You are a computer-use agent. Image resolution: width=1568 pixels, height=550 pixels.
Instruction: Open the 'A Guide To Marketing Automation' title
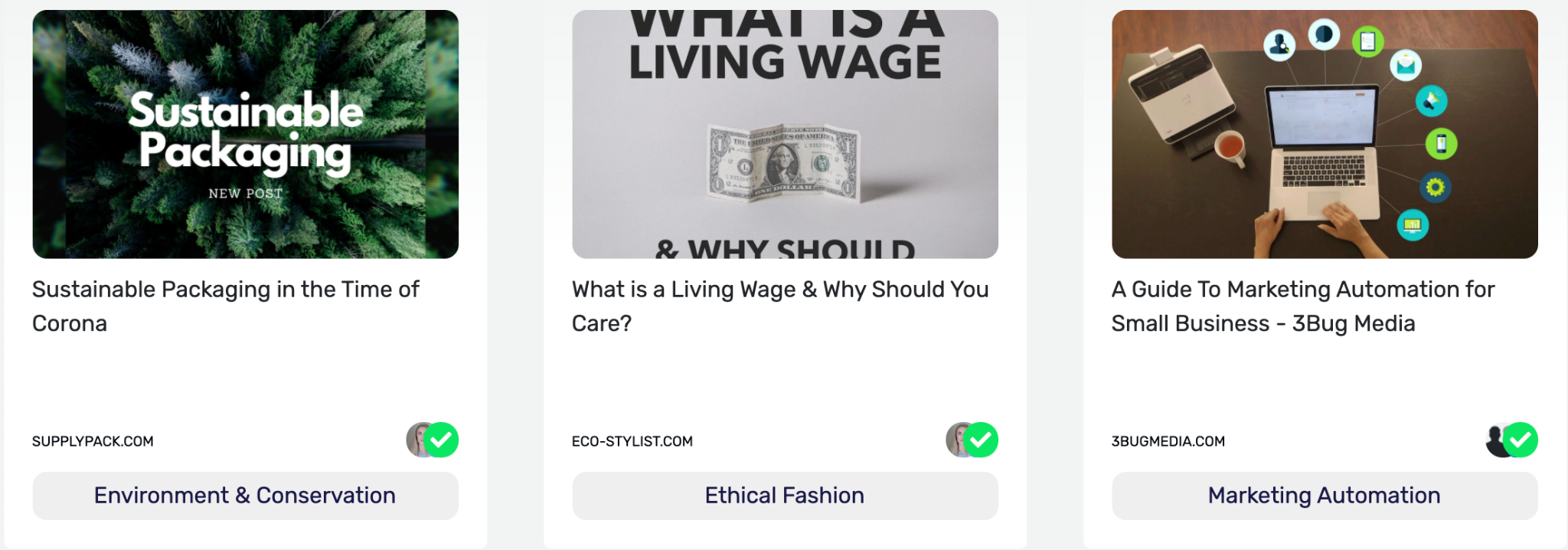point(1302,306)
